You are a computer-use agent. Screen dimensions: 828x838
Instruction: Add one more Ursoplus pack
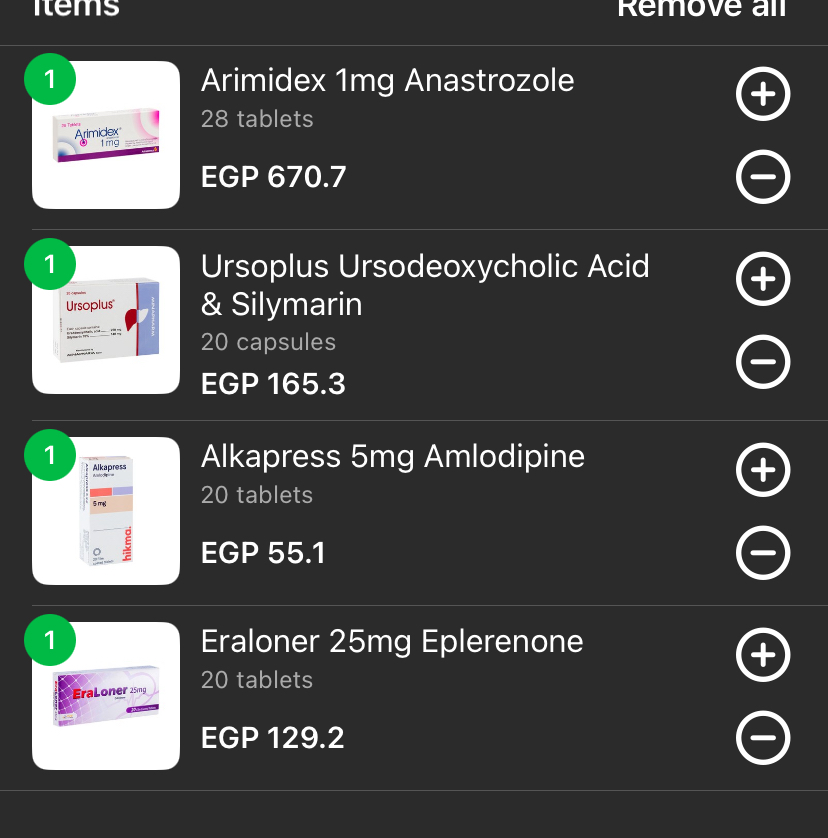click(763, 279)
